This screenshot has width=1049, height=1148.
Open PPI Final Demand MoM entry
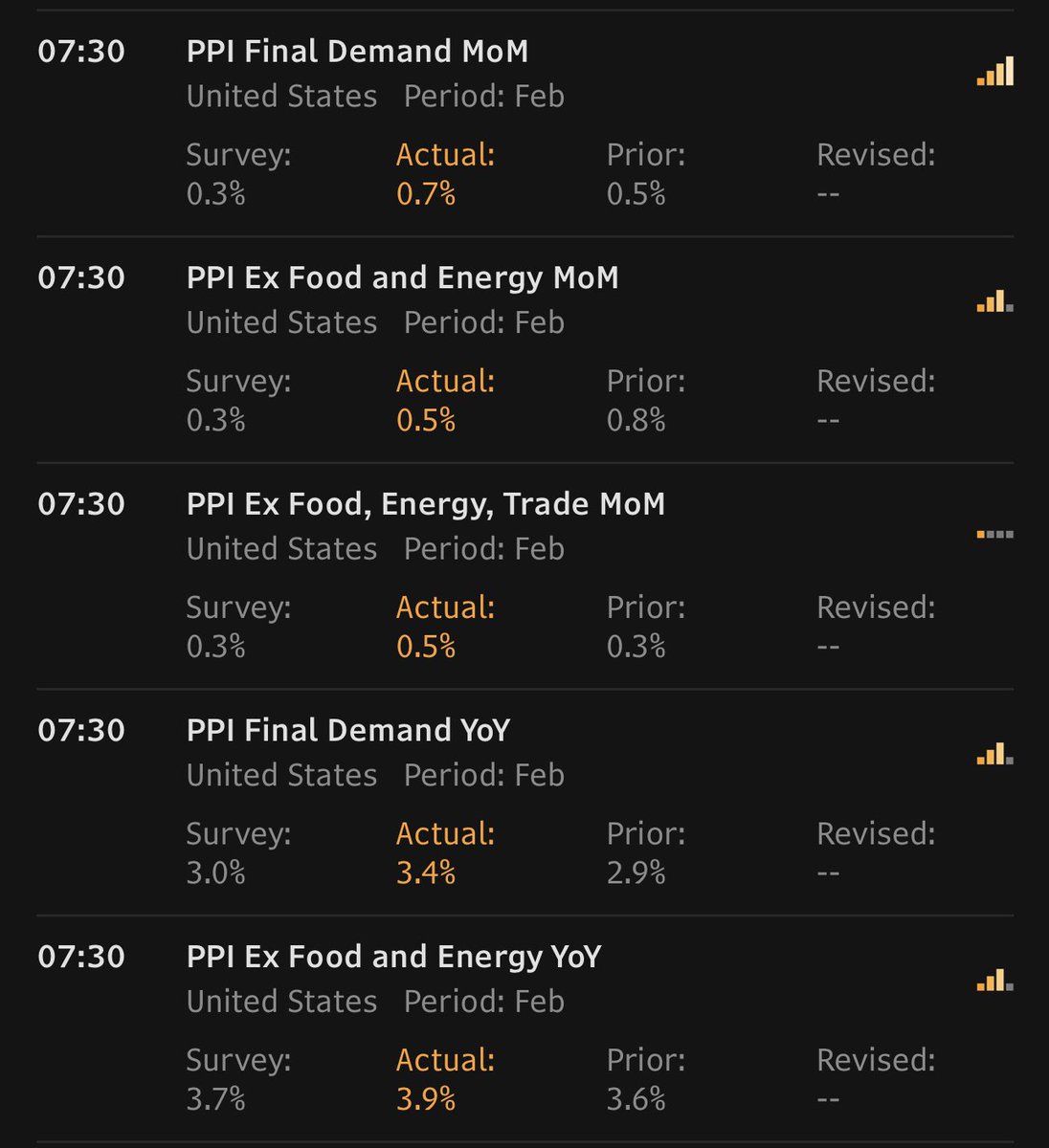pos(357,51)
